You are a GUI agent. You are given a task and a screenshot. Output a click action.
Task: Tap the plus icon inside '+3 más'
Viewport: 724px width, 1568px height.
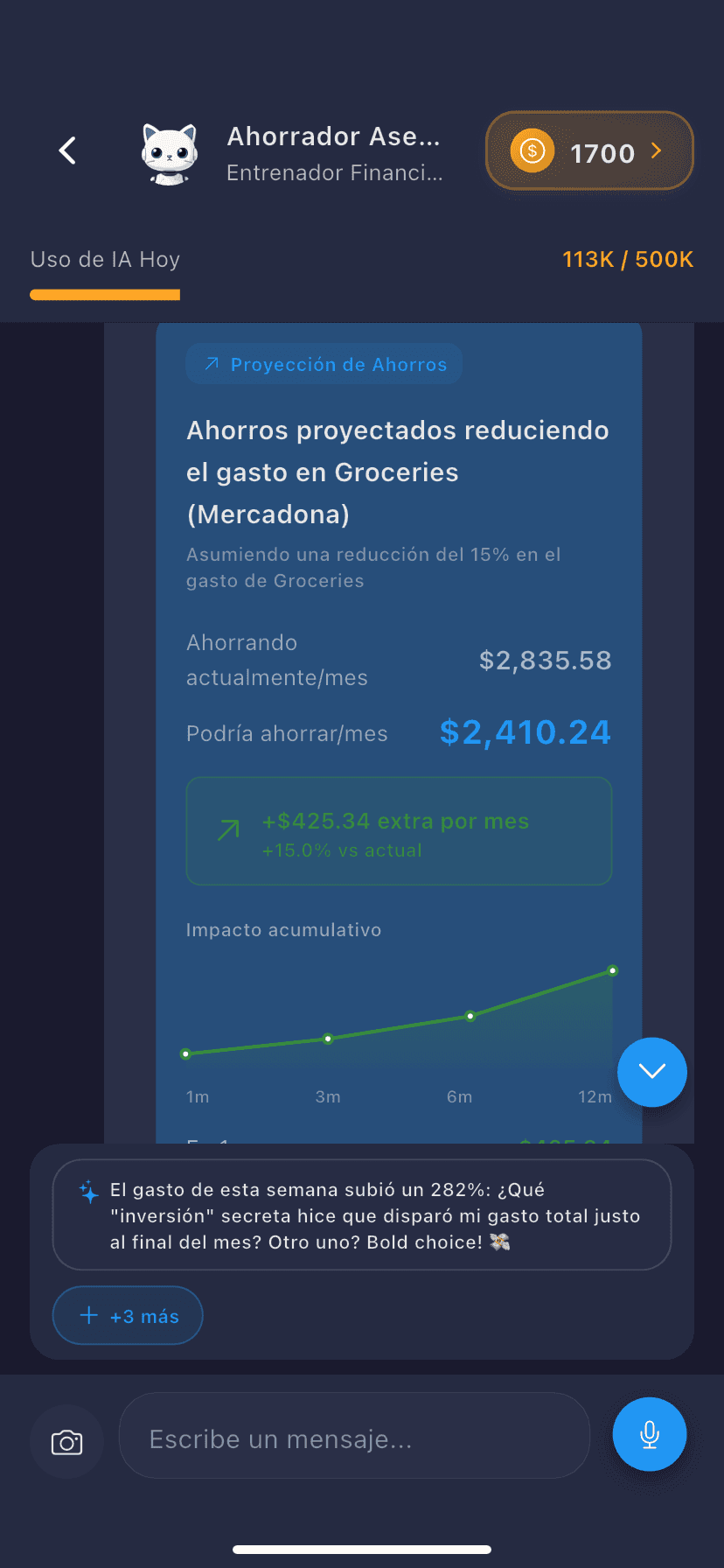pos(88,1315)
